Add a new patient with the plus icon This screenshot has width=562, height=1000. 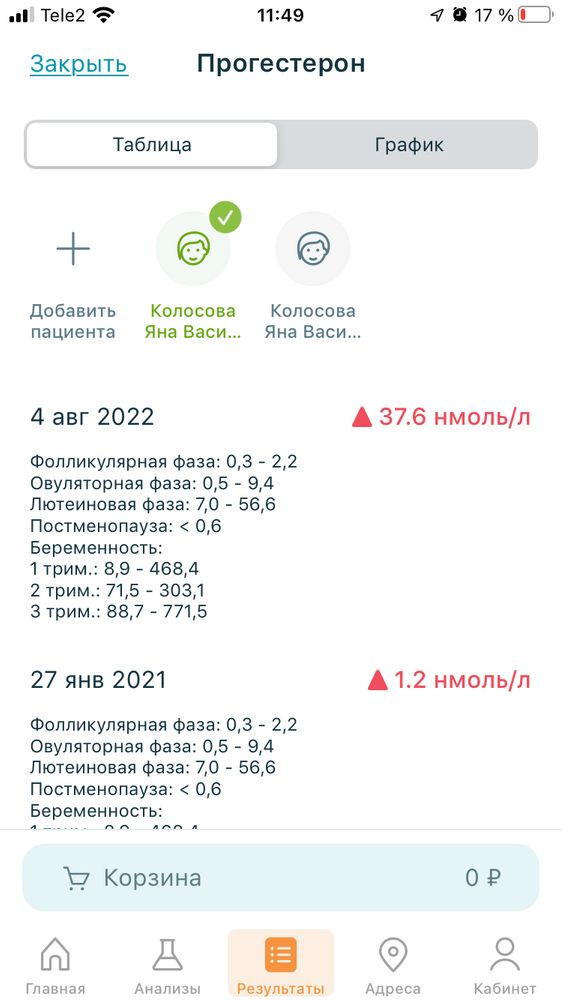(x=73, y=249)
